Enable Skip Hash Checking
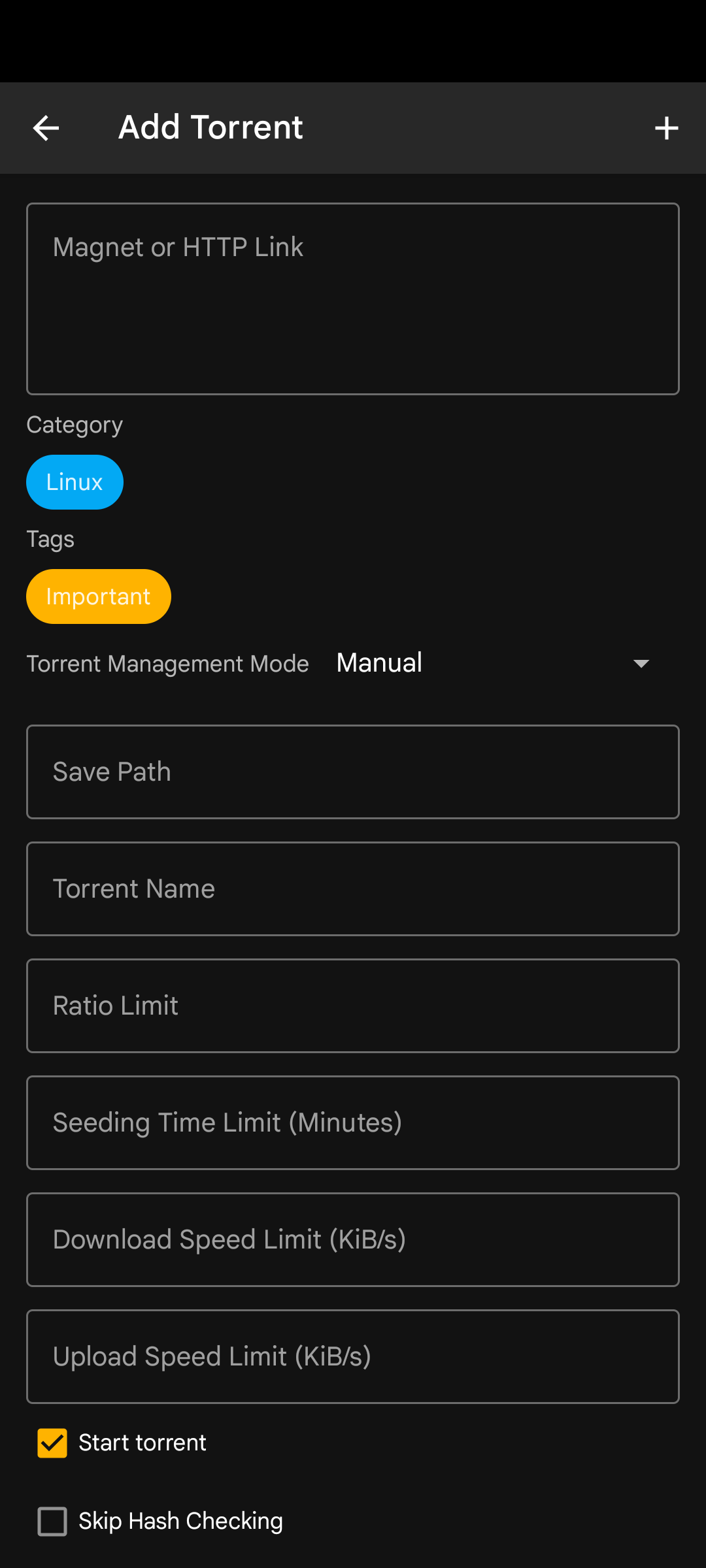The image size is (706, 1568). click(x=52, y=1522)
